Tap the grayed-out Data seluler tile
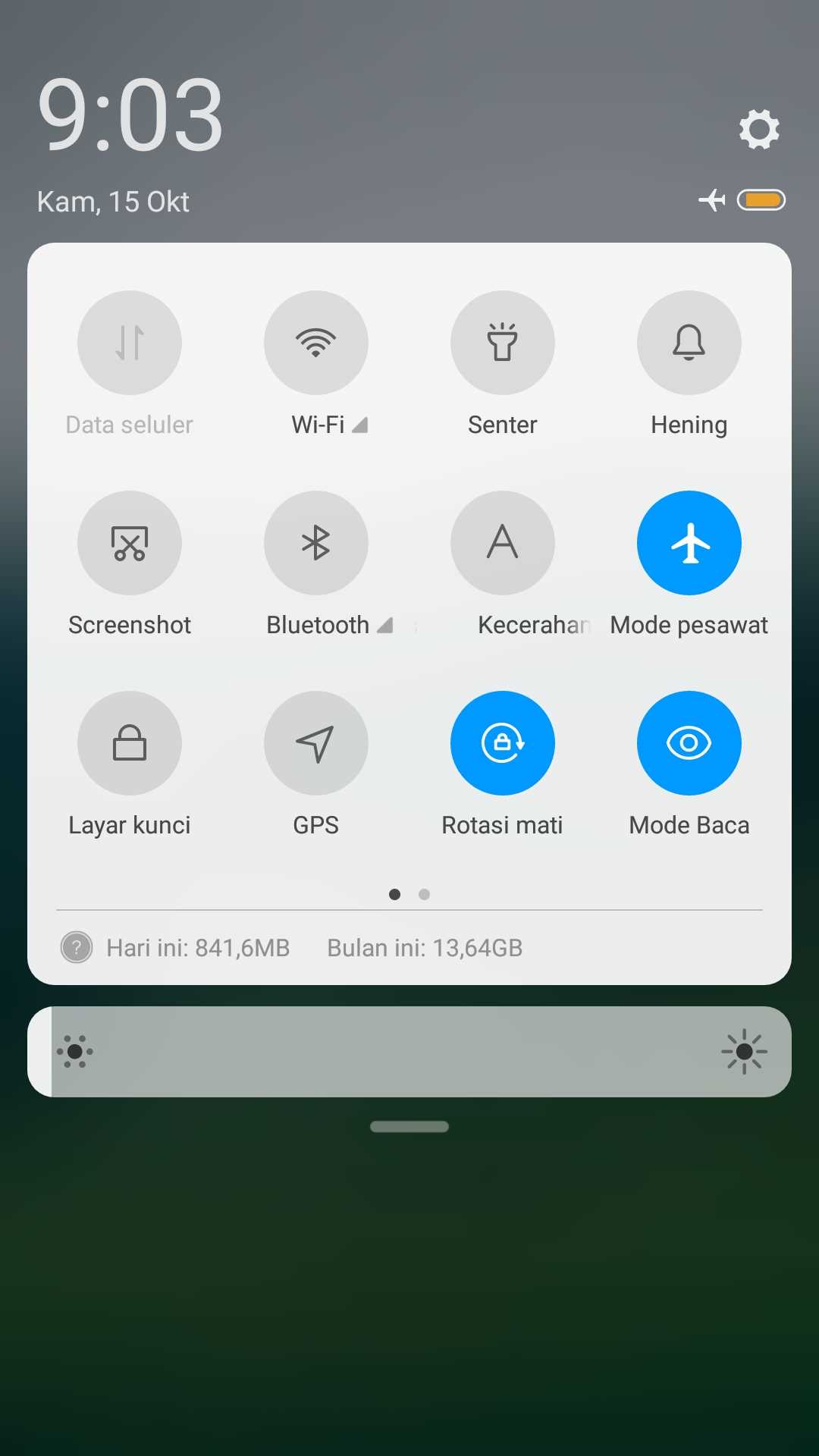Screen dimensions: 819x1456 (129, 343)
